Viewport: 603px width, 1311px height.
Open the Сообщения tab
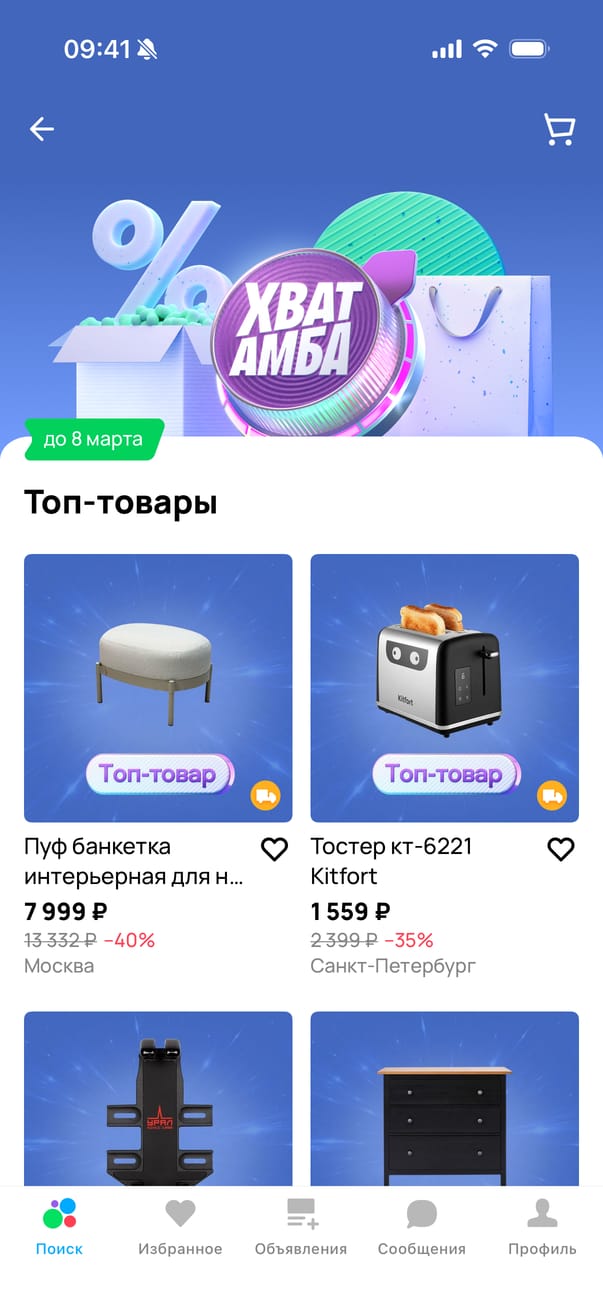(421, 1227)
